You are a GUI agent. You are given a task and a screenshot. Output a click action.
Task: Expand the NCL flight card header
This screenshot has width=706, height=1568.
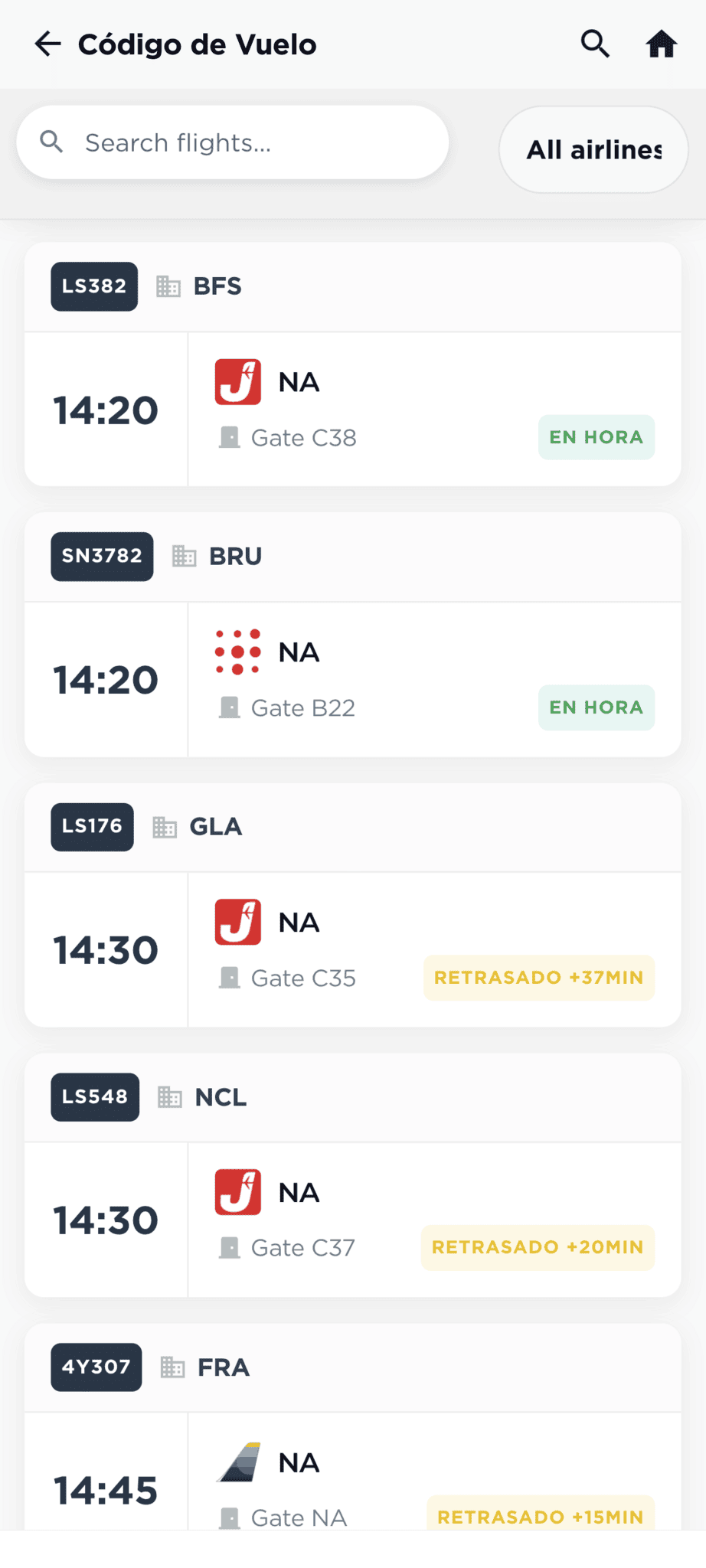(x=352, y=1096)
